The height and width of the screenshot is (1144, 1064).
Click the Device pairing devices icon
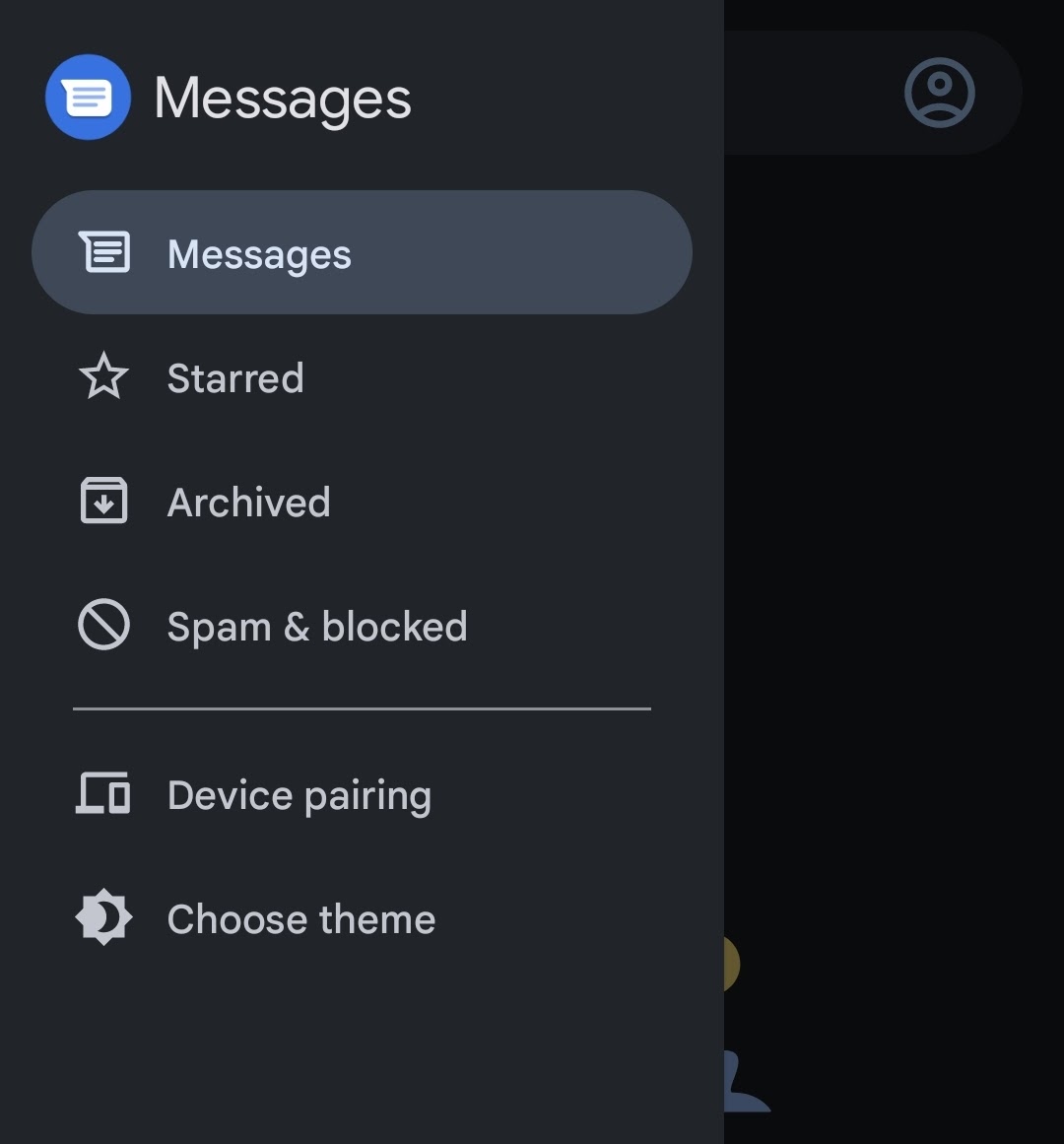pos(102,793)
